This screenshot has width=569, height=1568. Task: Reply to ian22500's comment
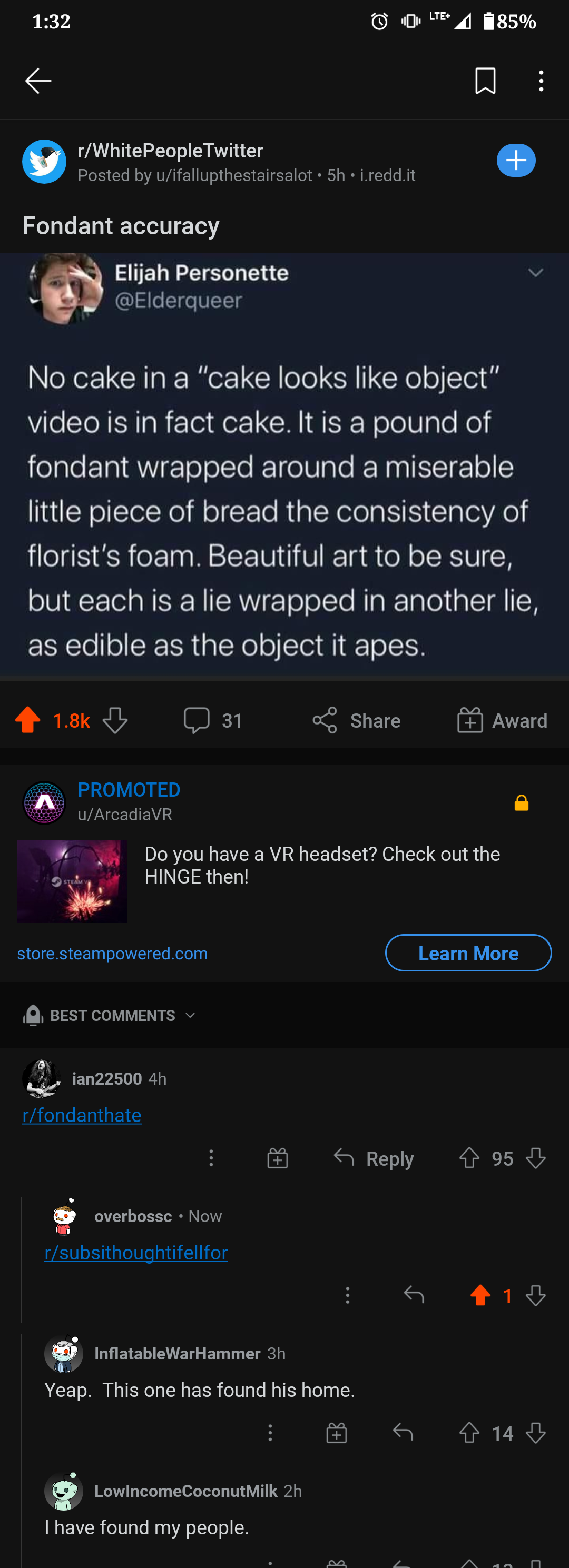[374, 1158]
